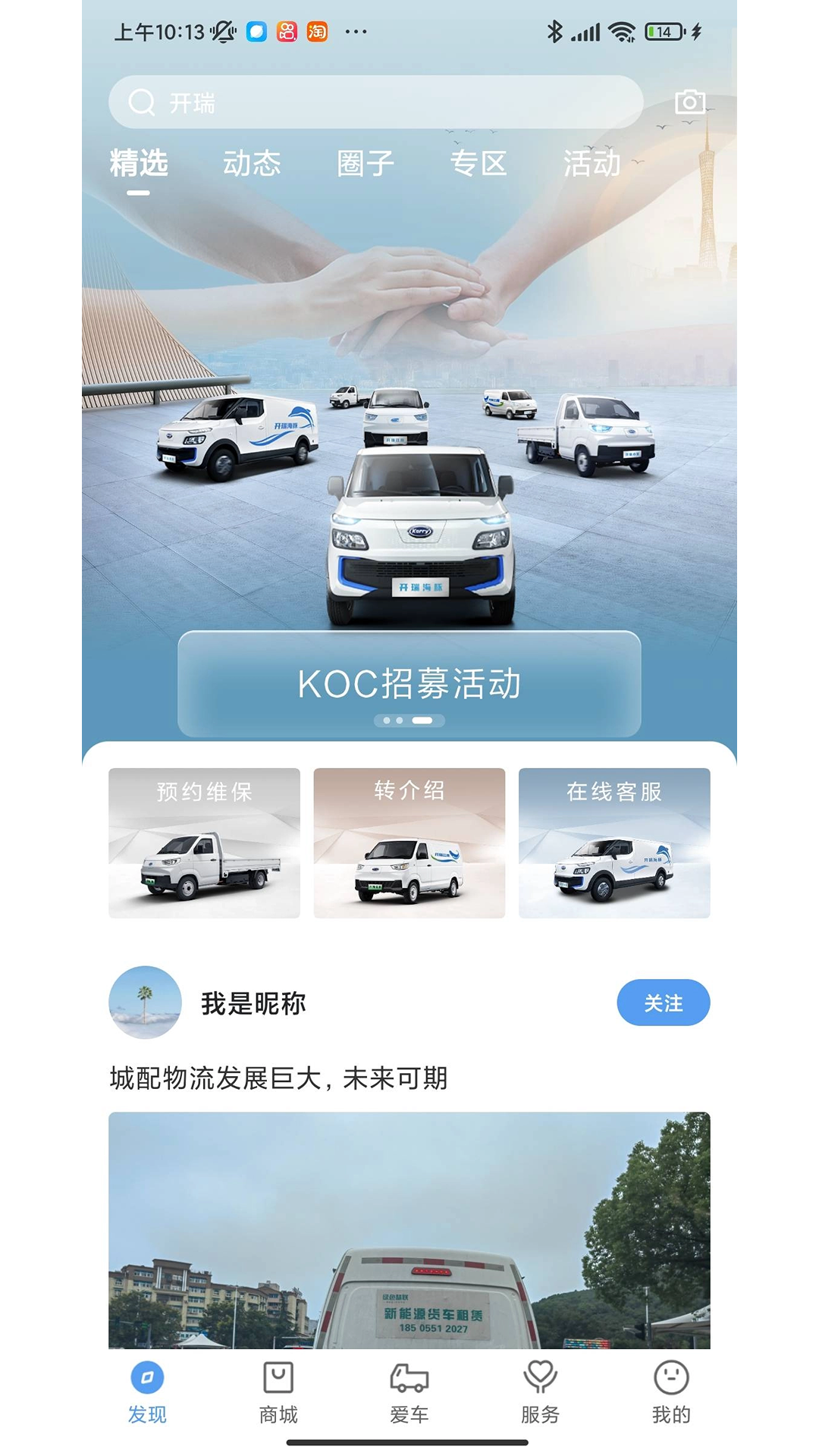The width and height of the screenshot is (819, 1456).
Task: Follow user 我是昵称 with 关注 button
Action: [663, 1003]
